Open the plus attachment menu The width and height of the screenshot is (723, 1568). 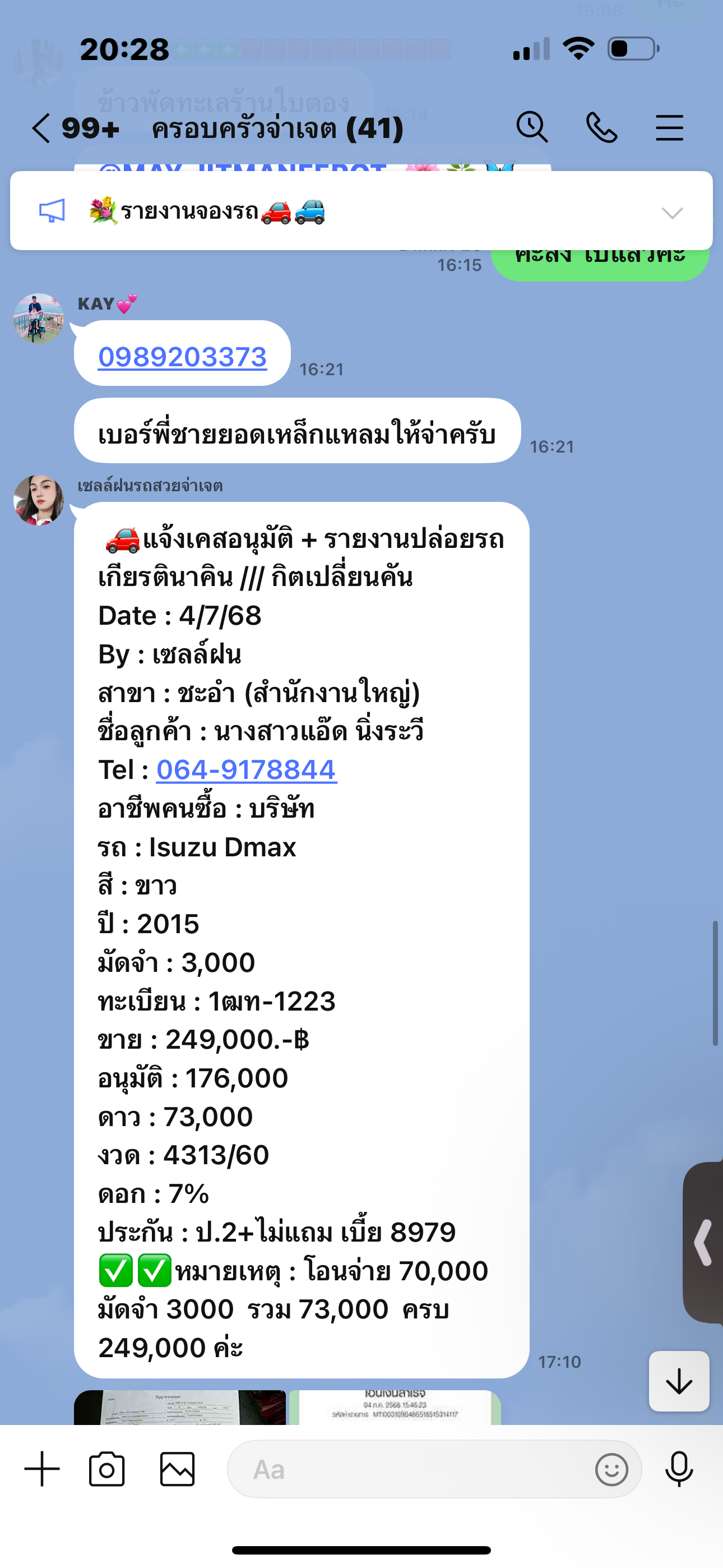[42, 1469]
